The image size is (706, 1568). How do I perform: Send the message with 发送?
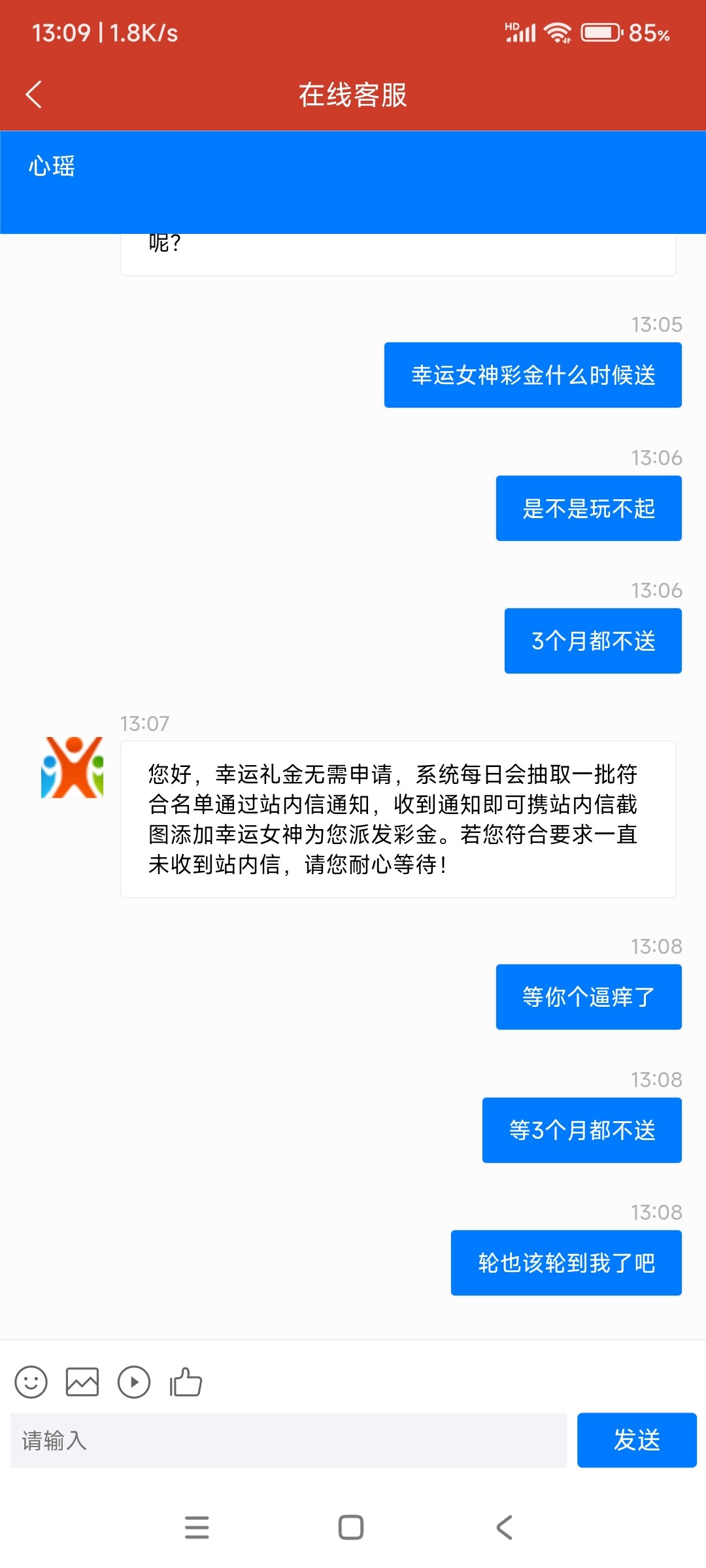point(637,1440)
